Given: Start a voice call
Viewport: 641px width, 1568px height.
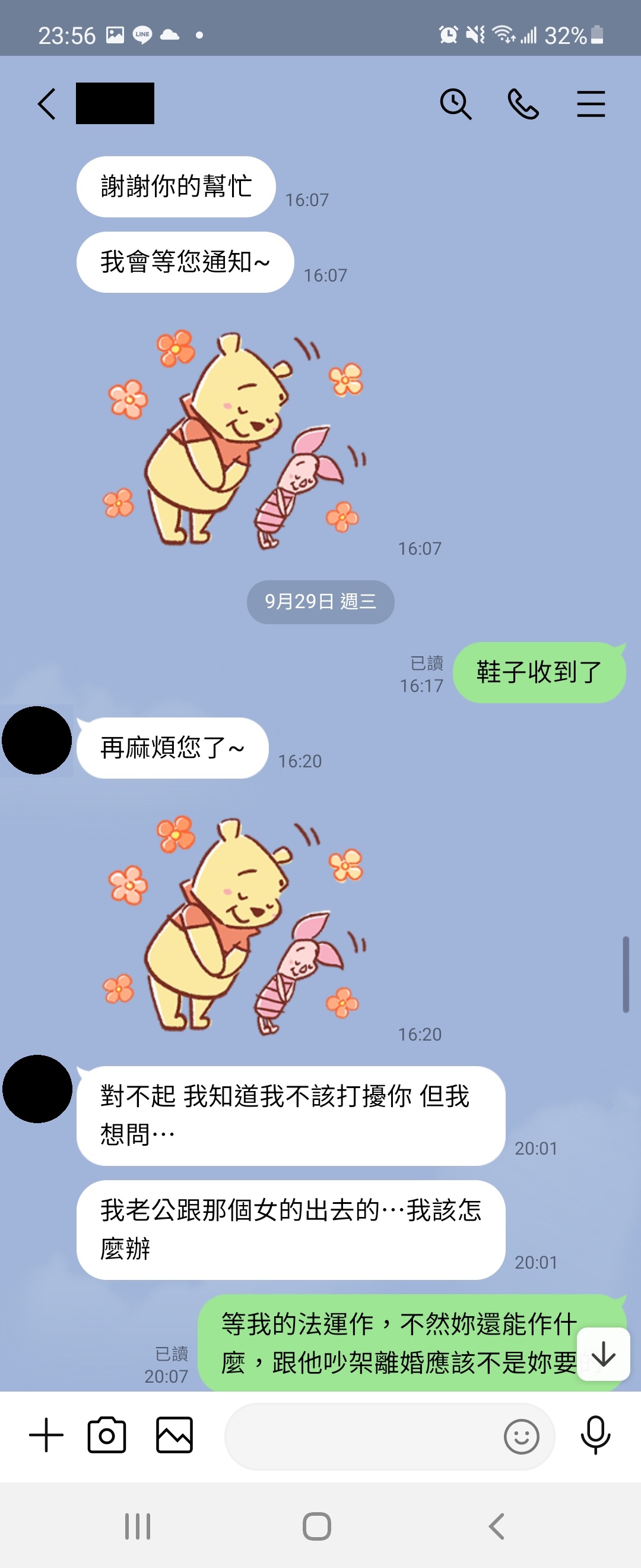Looking at the screenshot, I should (523, 104).
